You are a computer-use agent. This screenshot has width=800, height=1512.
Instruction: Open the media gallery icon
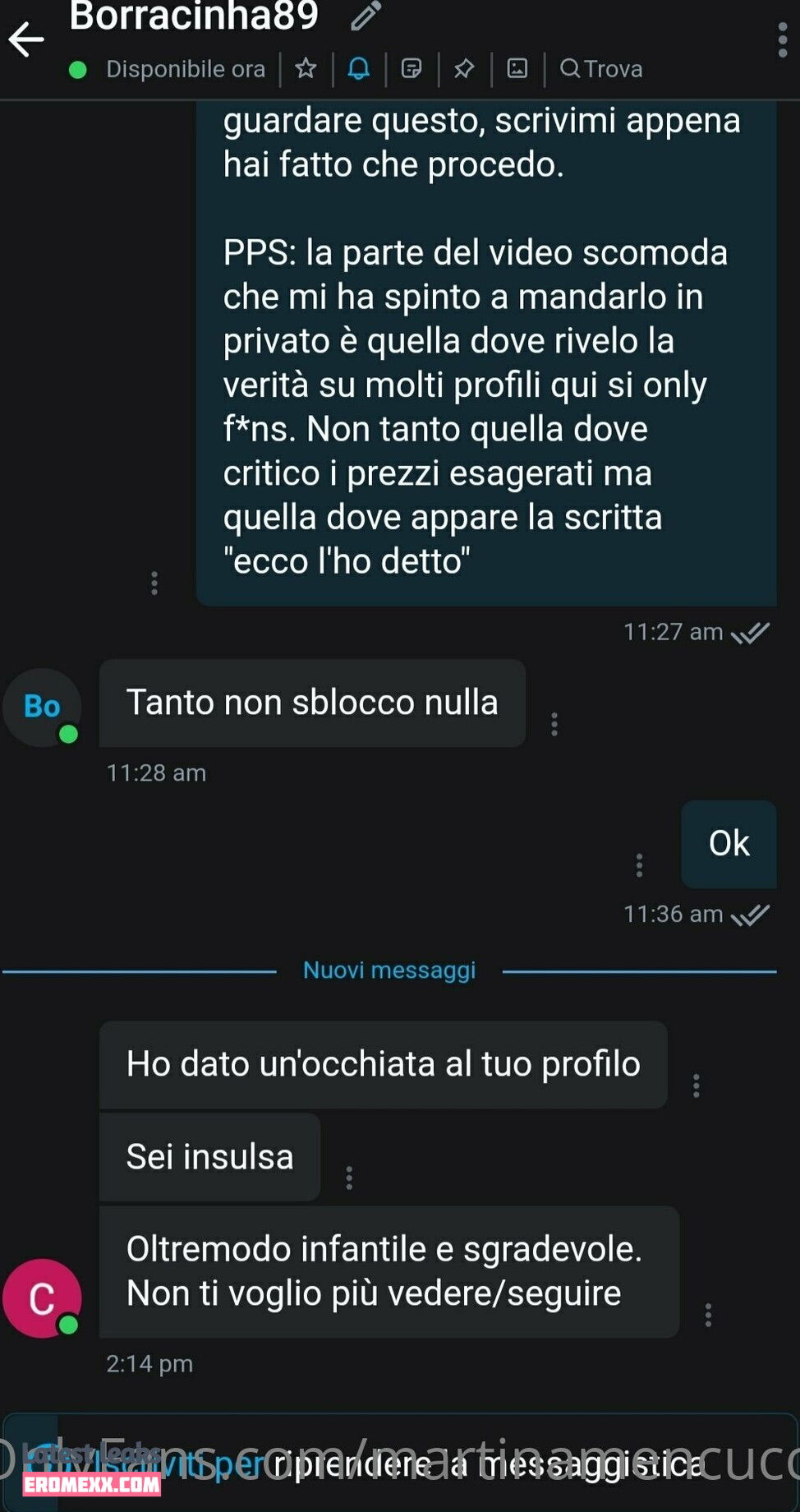point(517,68)
